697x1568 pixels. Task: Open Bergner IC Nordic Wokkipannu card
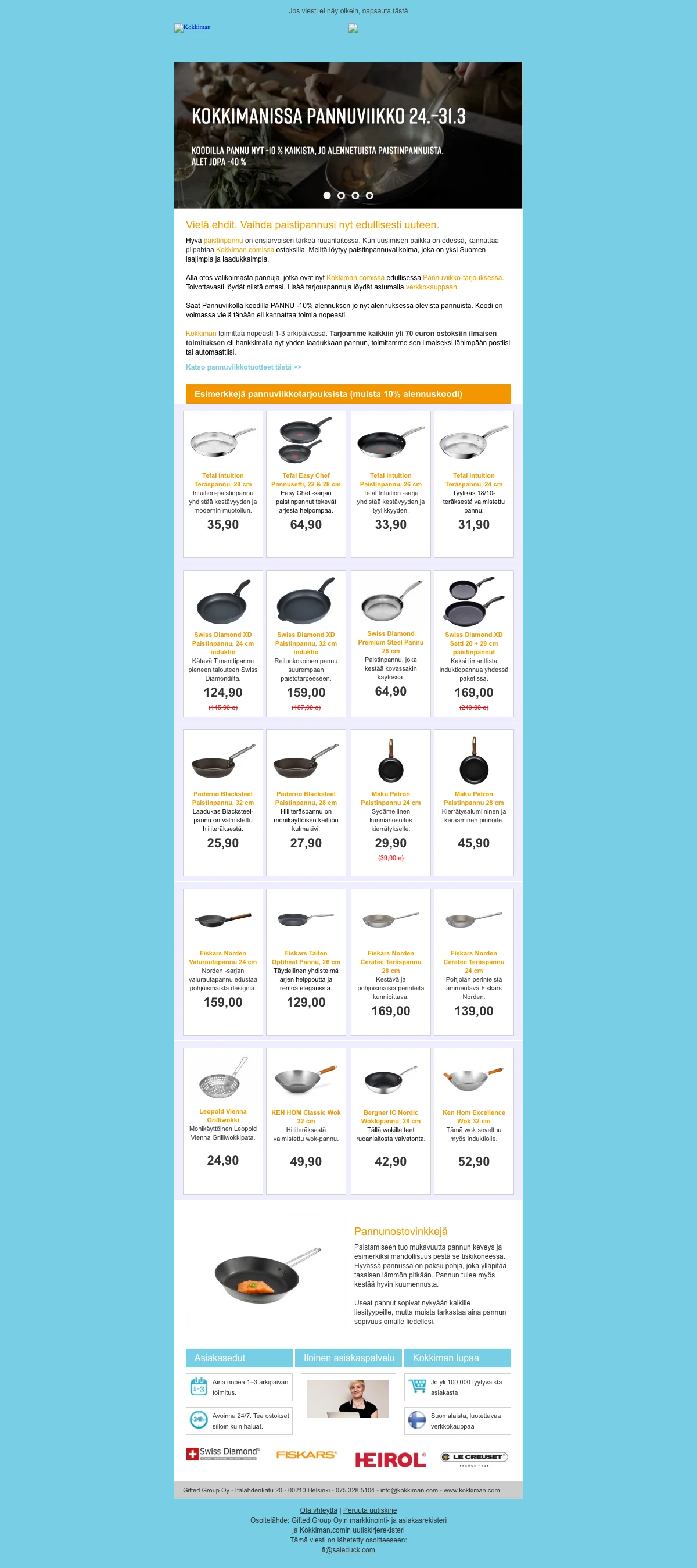[x=390, y=1116]
